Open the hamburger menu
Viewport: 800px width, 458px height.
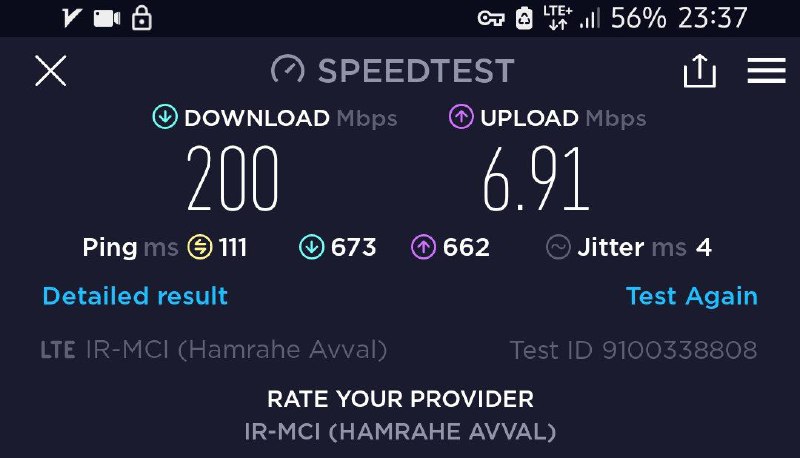point(766,71)
